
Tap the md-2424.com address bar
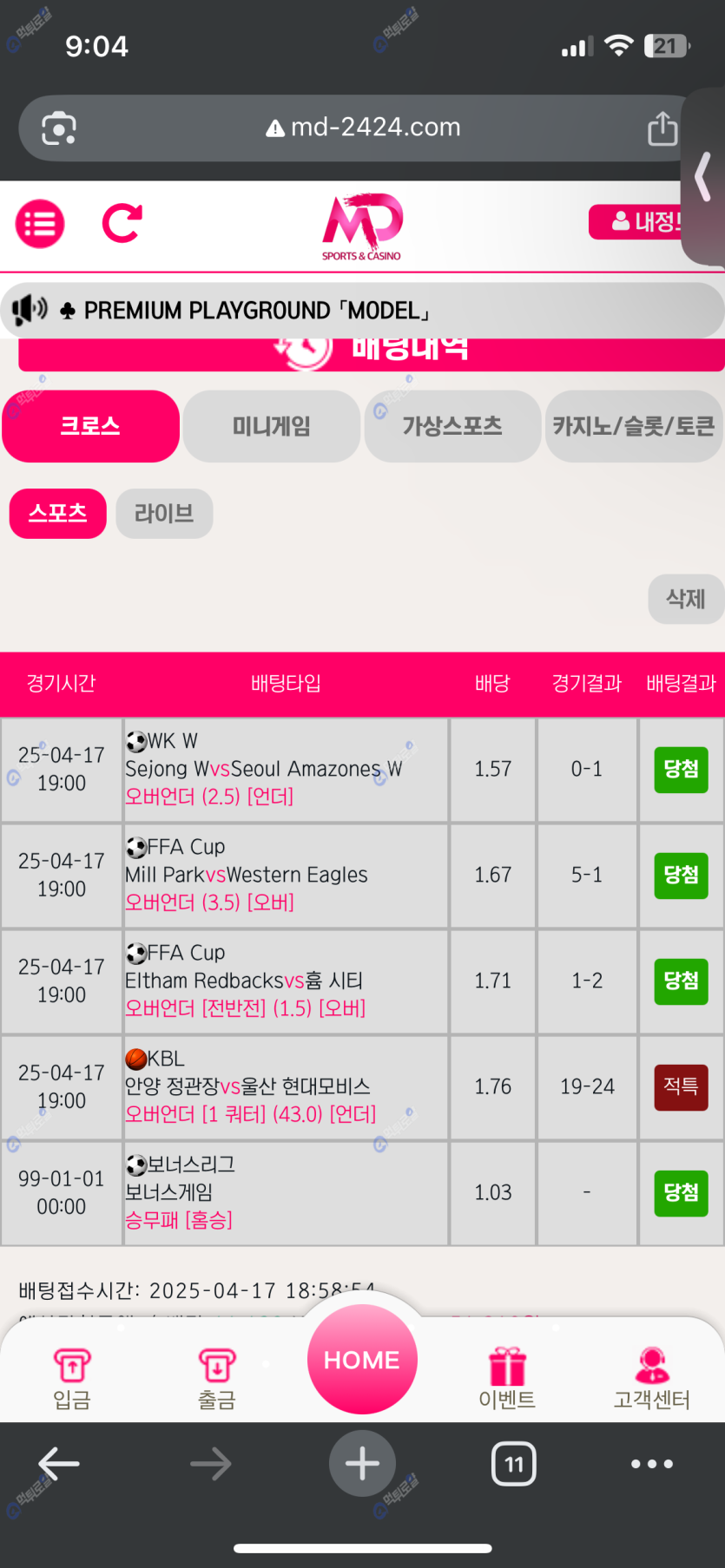coord(363,128)
